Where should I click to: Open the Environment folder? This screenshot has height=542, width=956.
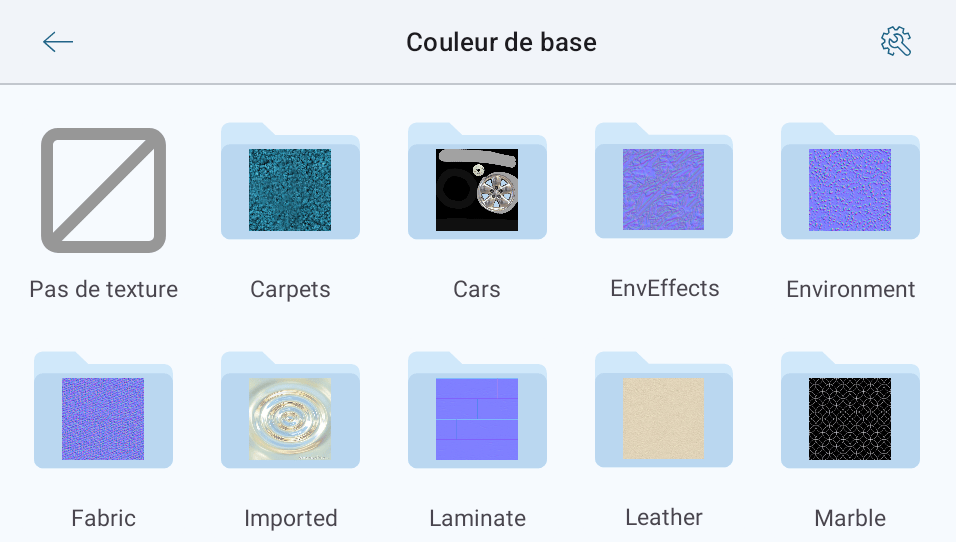850,190
